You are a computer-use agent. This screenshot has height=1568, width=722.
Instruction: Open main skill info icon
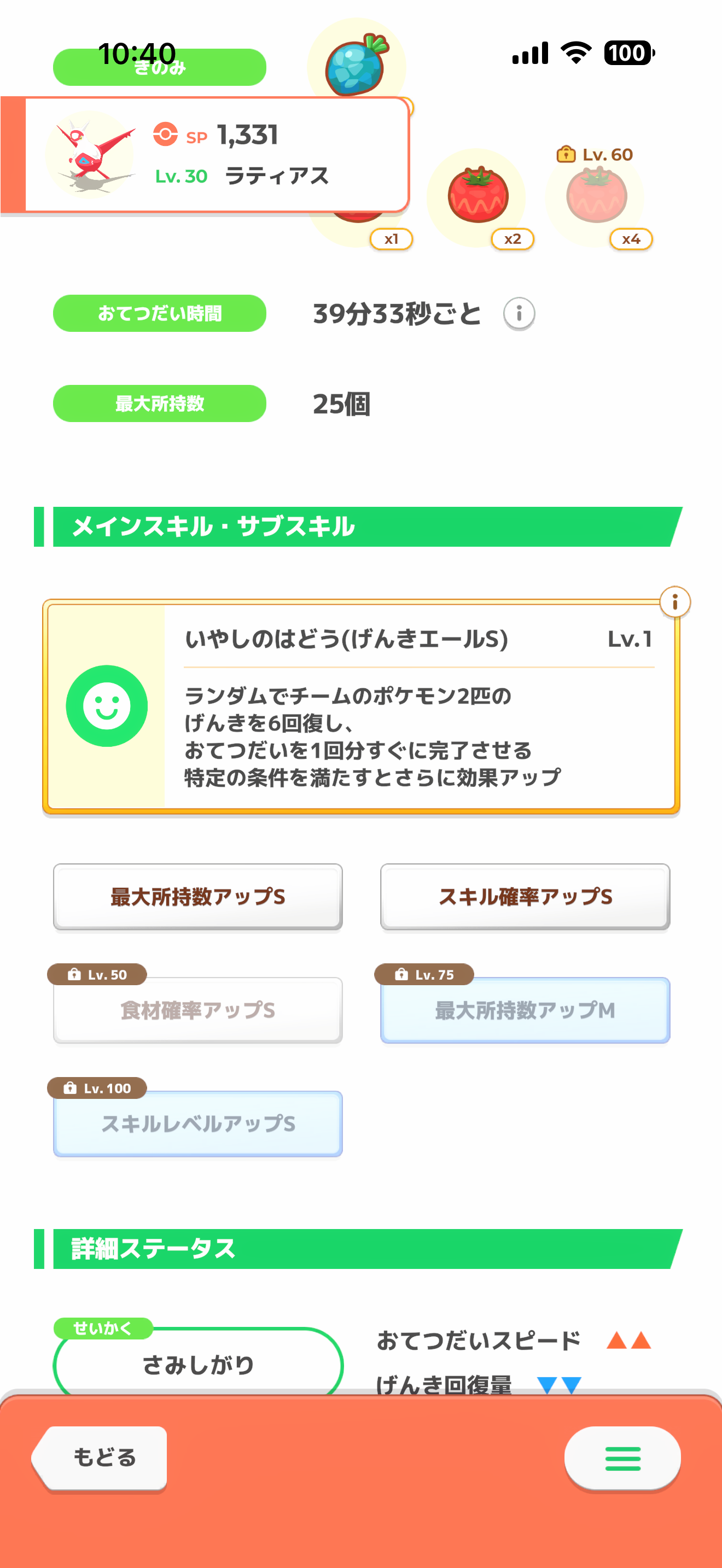click(674, 602)
